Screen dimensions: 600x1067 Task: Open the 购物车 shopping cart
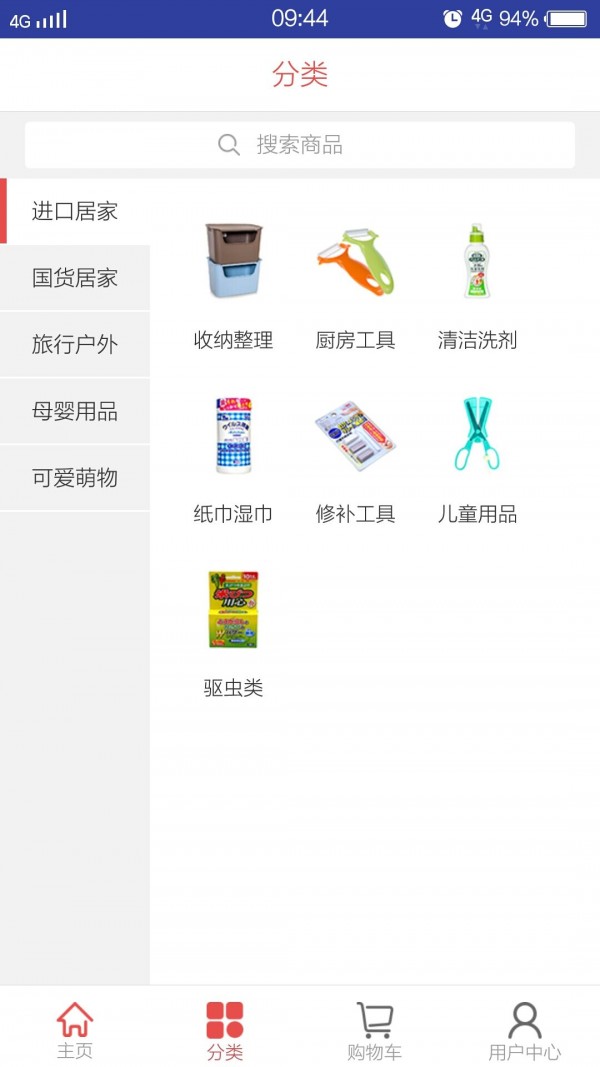pyautogui.click(x=374, y=1030)
